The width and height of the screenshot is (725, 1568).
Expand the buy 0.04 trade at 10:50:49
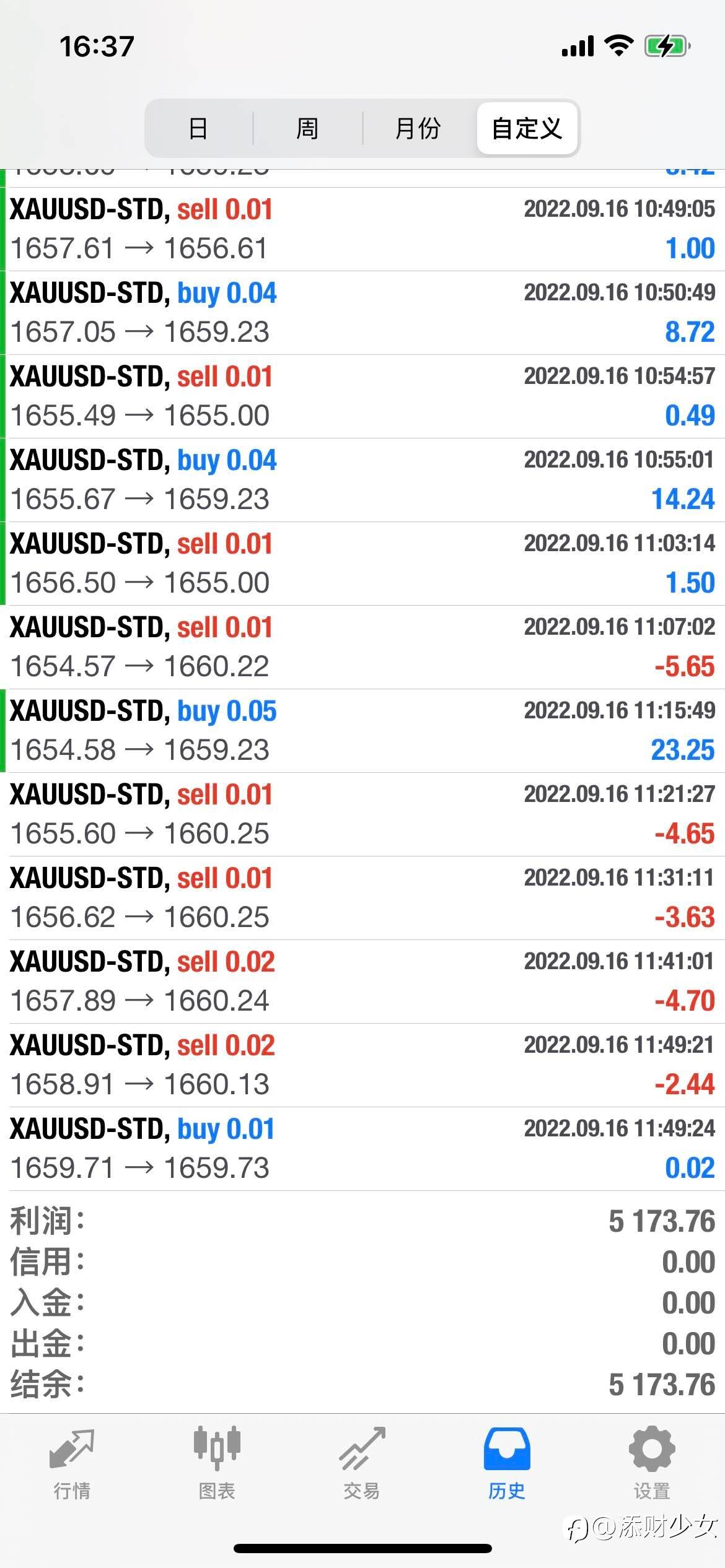click(362, 313)
